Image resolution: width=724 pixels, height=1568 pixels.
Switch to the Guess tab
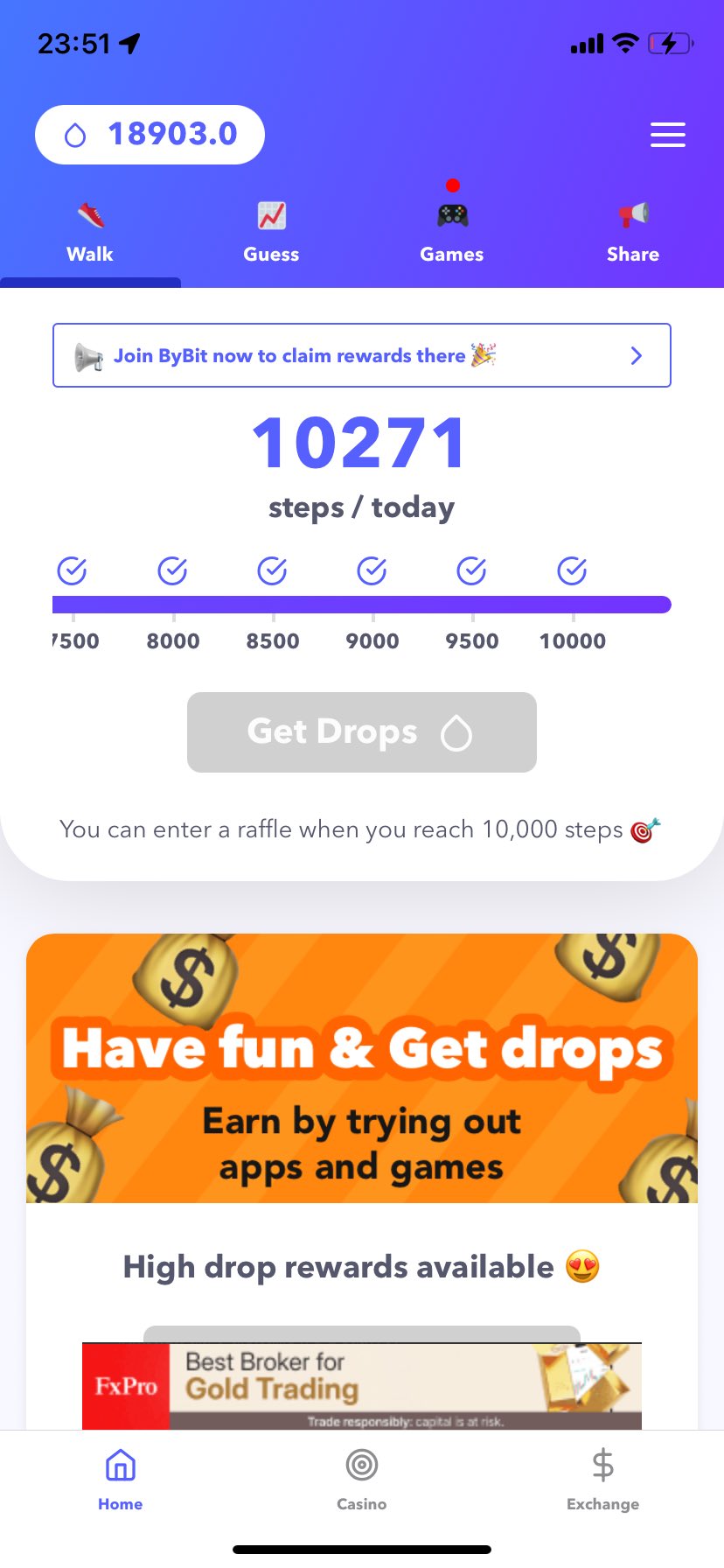tap(271, 234)
